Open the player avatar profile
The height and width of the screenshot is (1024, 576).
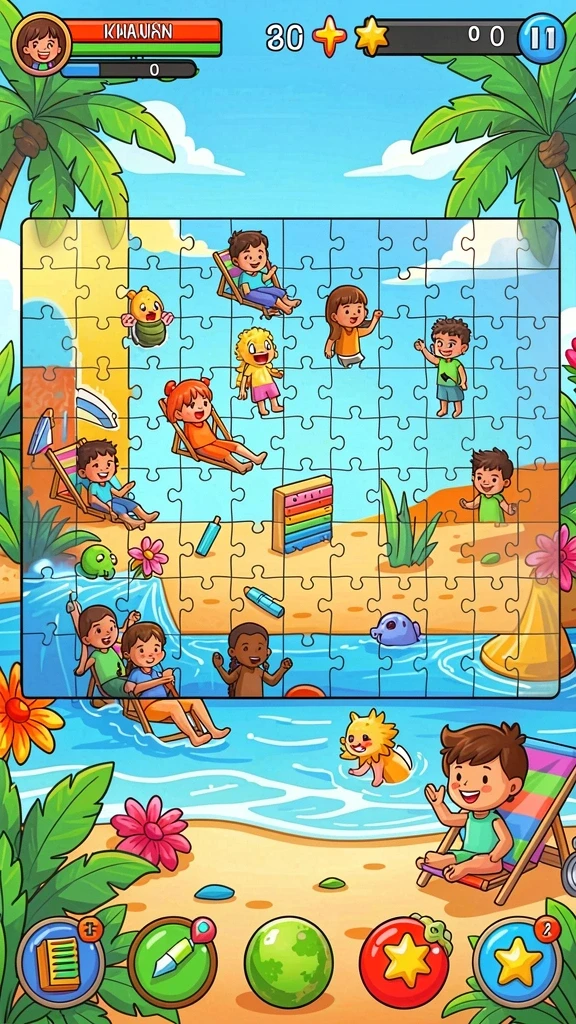click(41, 44)
